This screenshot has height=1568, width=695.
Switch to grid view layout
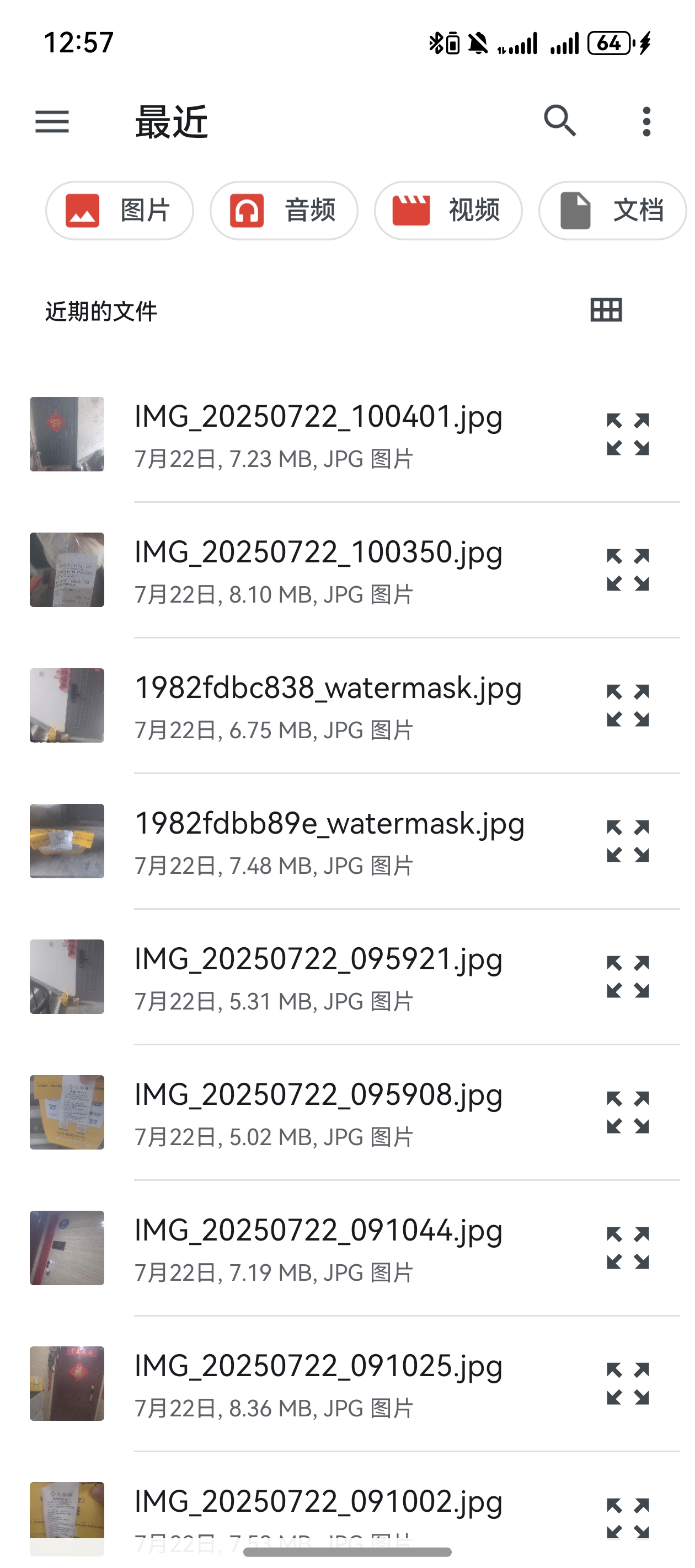(606, 310)
